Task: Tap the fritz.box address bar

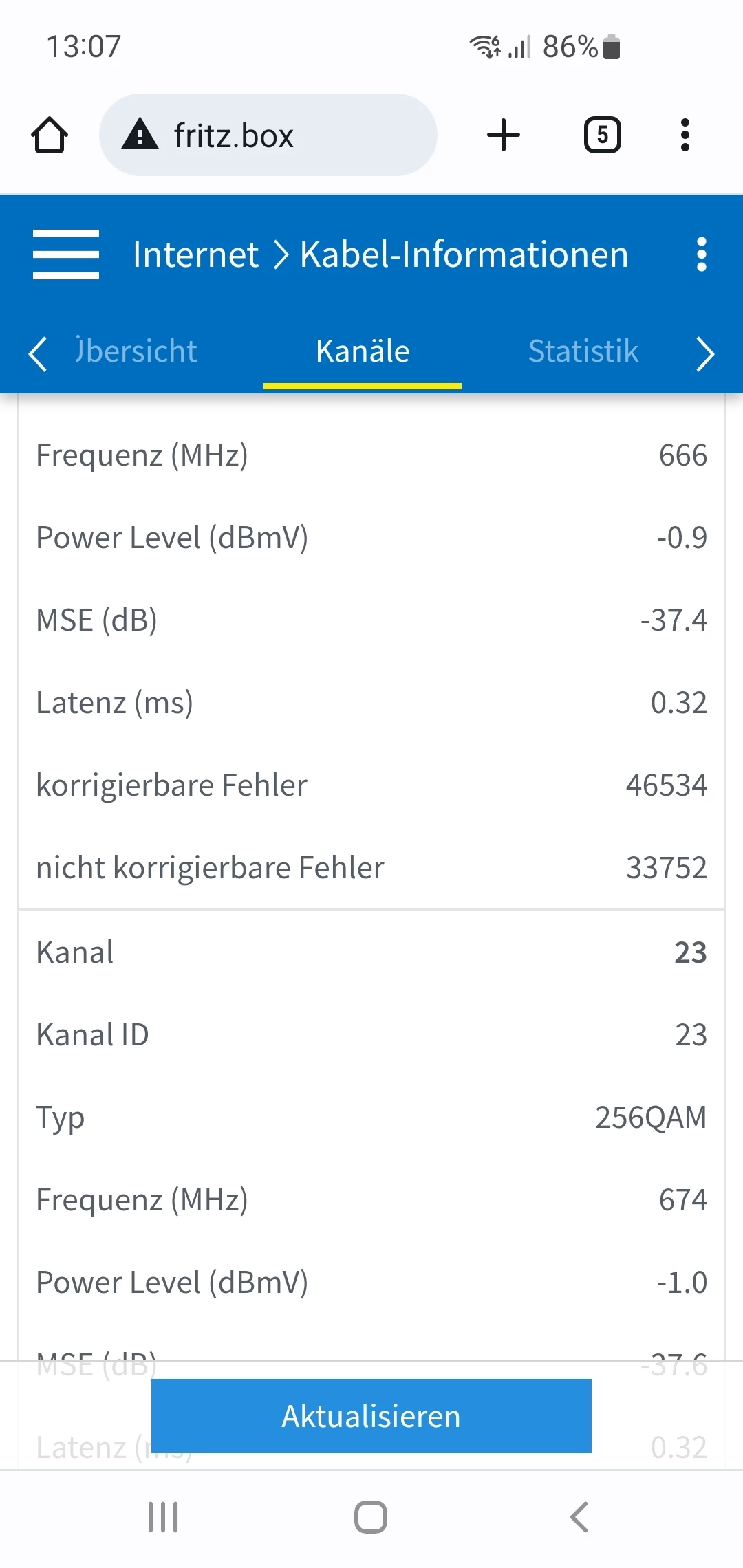Action: [x=268, y=135]
